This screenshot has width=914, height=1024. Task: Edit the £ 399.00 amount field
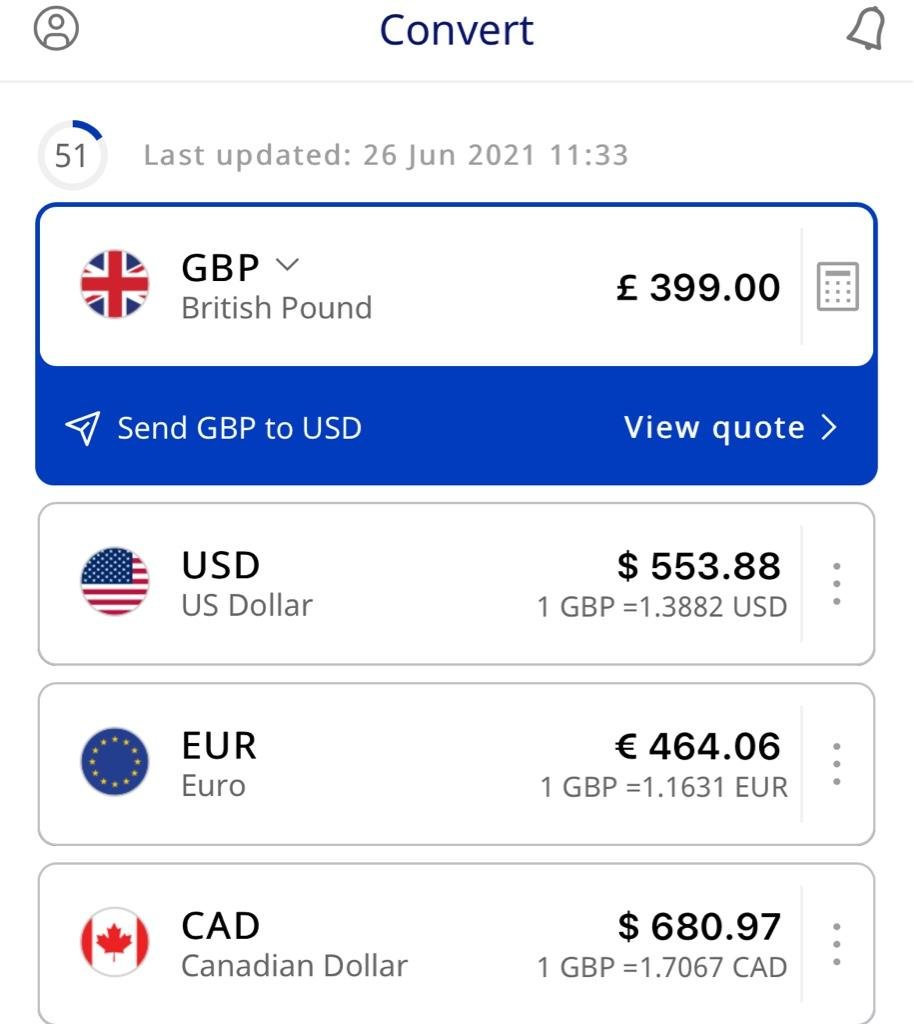coord(698,288)
